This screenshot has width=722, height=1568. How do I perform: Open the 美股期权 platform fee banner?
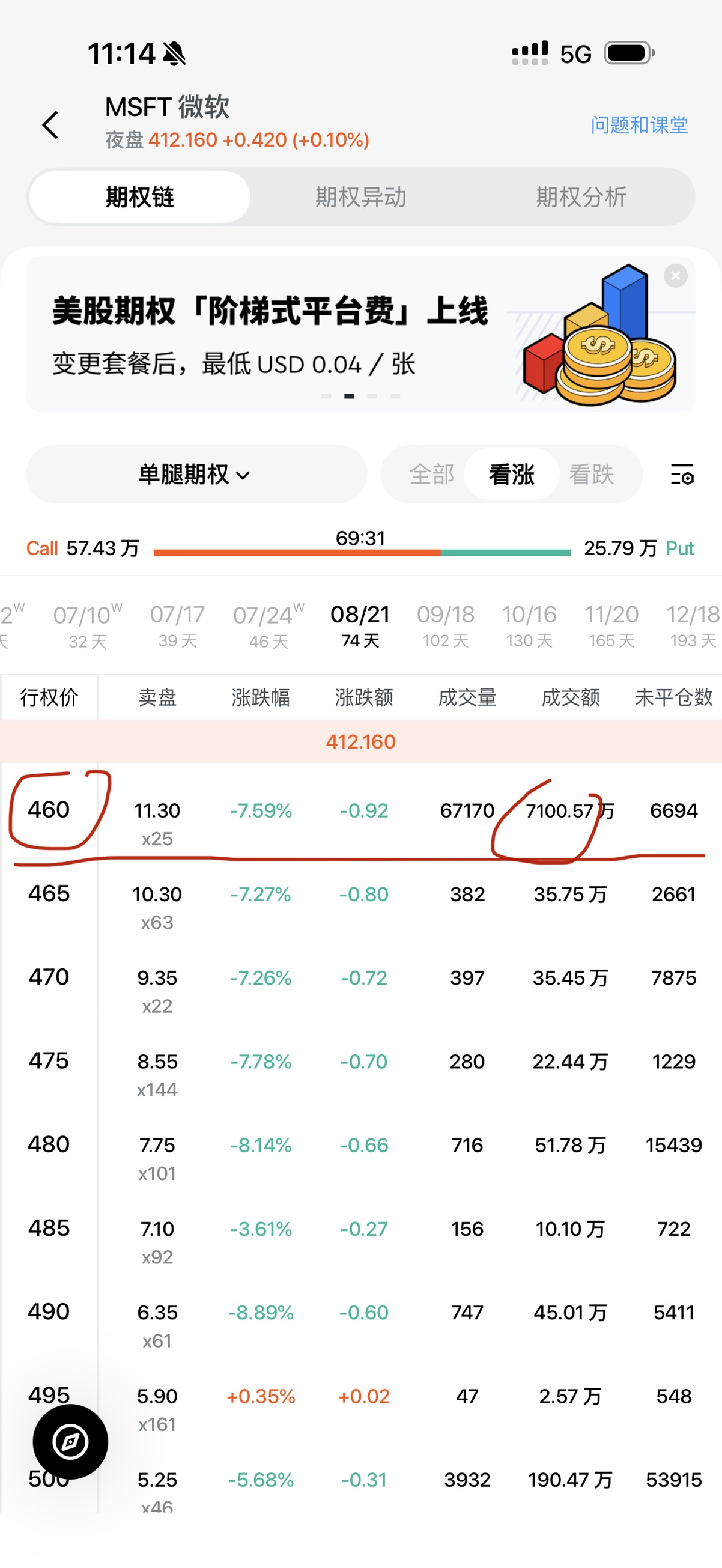tap(360, 333)
